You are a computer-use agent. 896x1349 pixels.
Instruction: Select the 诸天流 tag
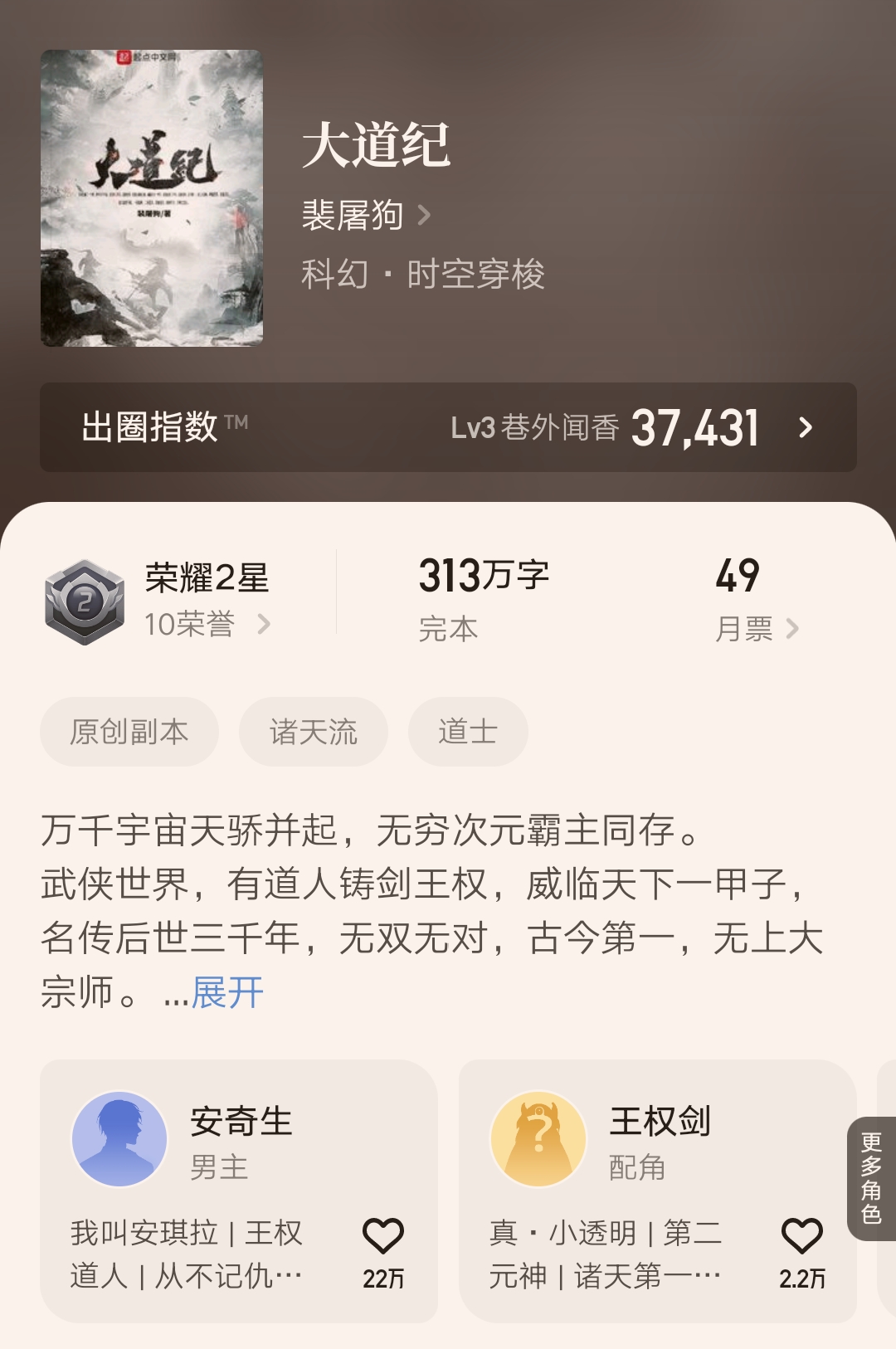(313, 730)
